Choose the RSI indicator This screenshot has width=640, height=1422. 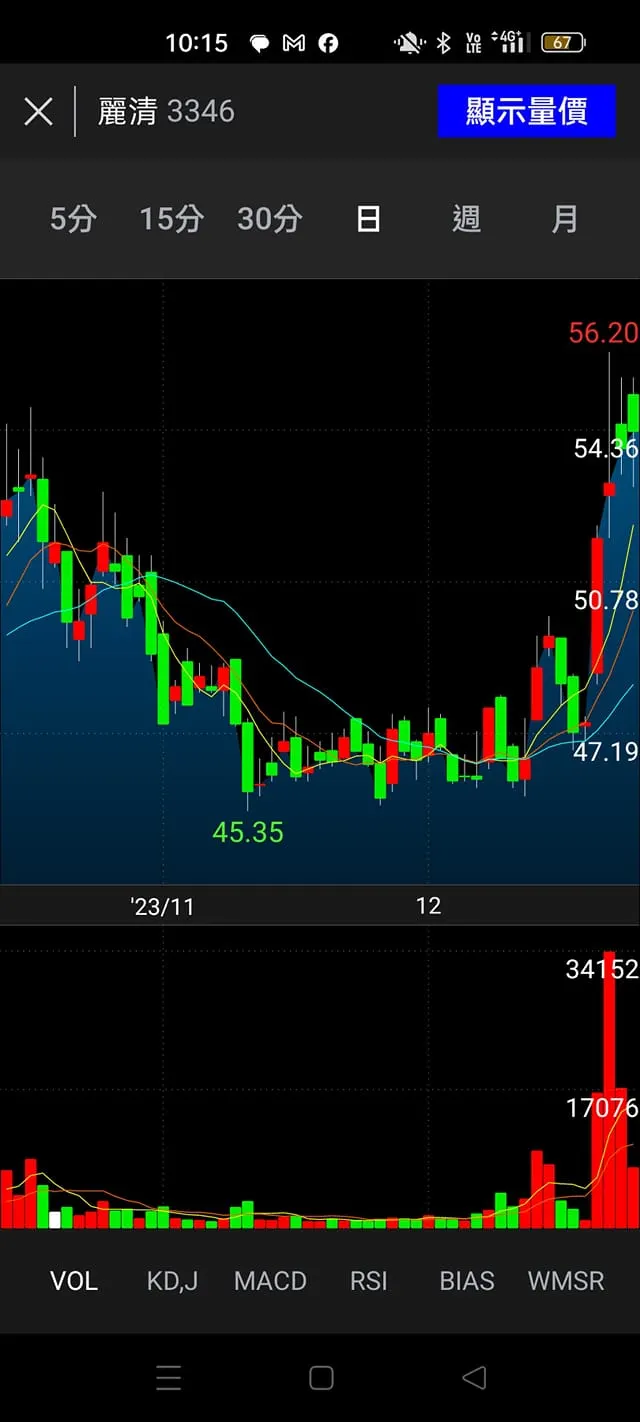(x=368, y=1281)
